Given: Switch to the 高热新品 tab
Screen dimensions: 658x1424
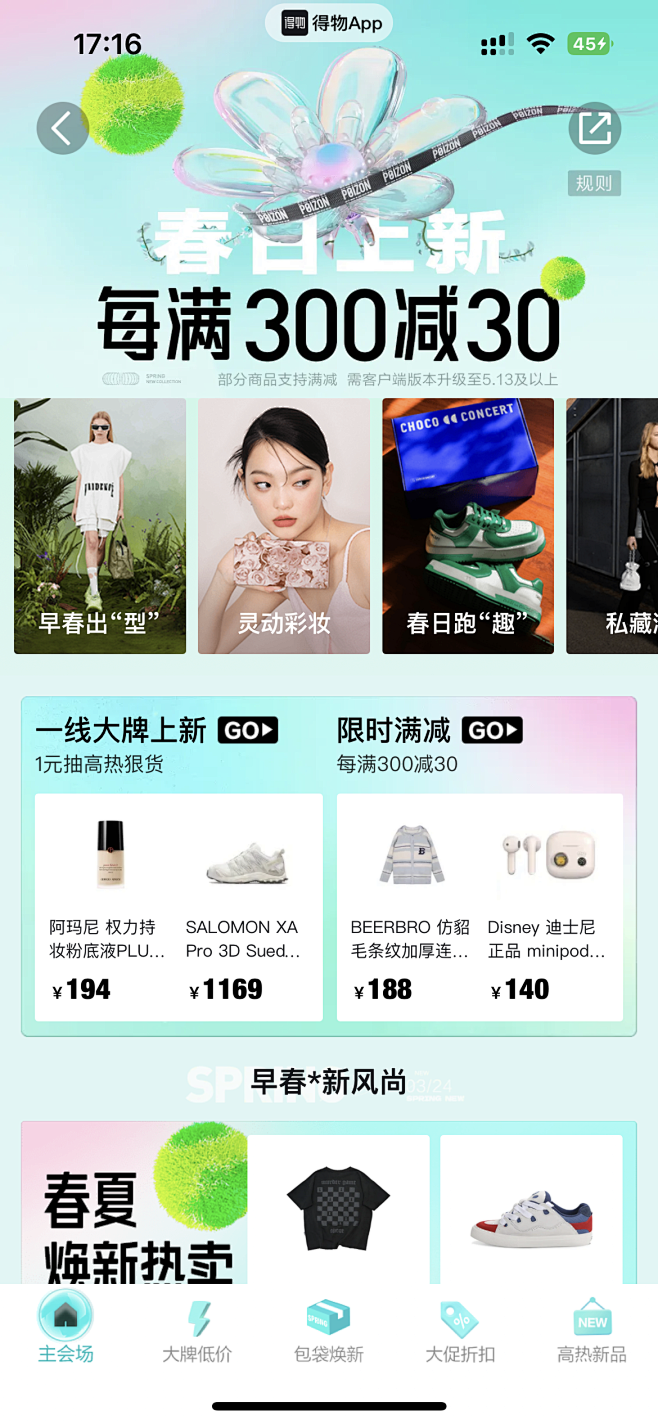Looking at the screenshot, I should 592,1331.
